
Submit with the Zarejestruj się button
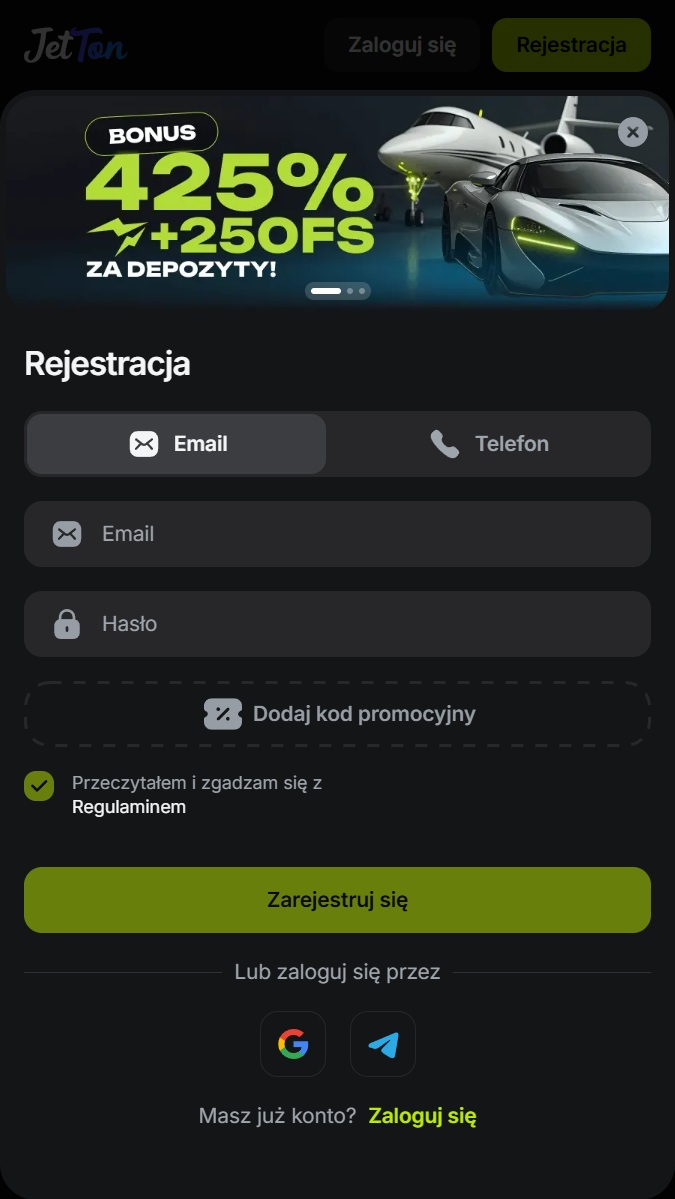[x=337, y=899]
